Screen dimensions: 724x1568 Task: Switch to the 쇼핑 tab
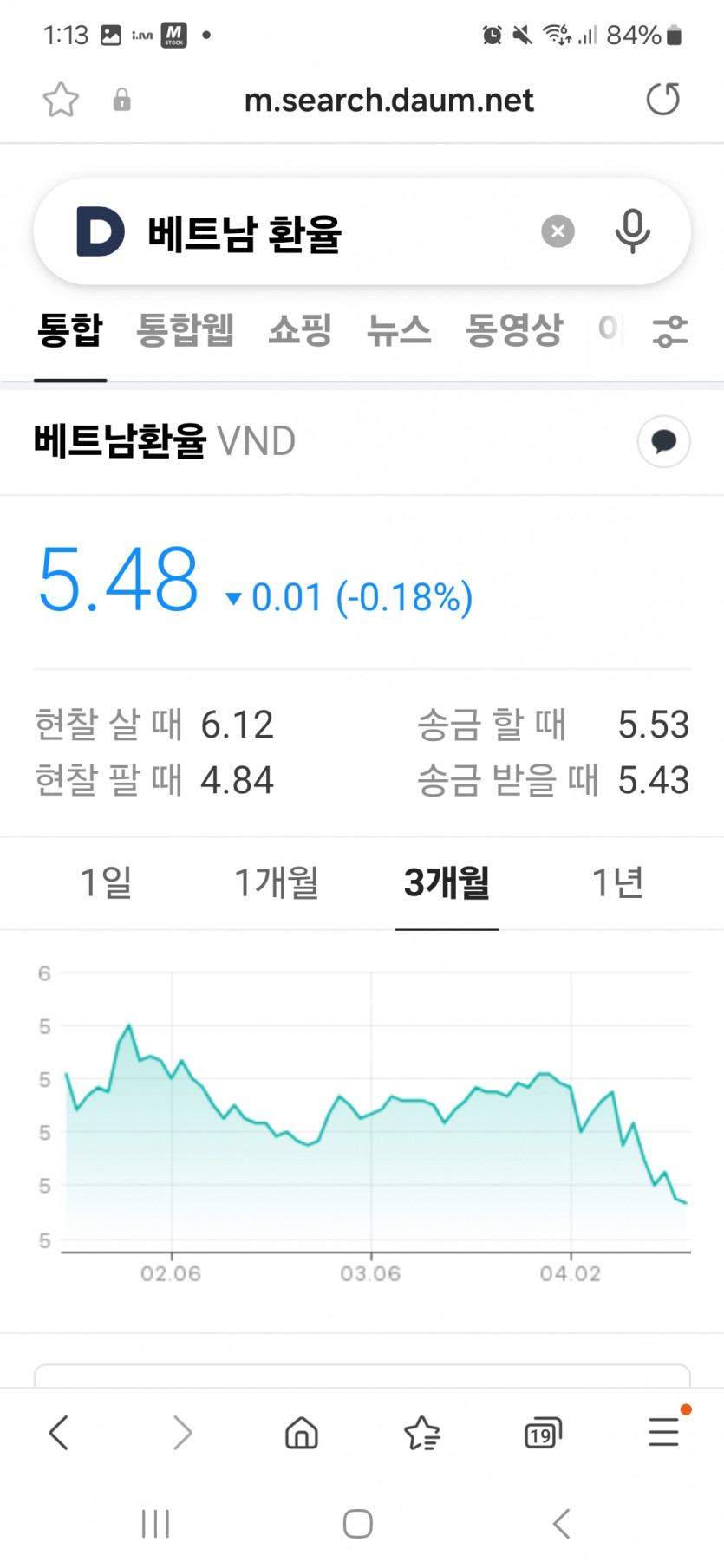300,330
